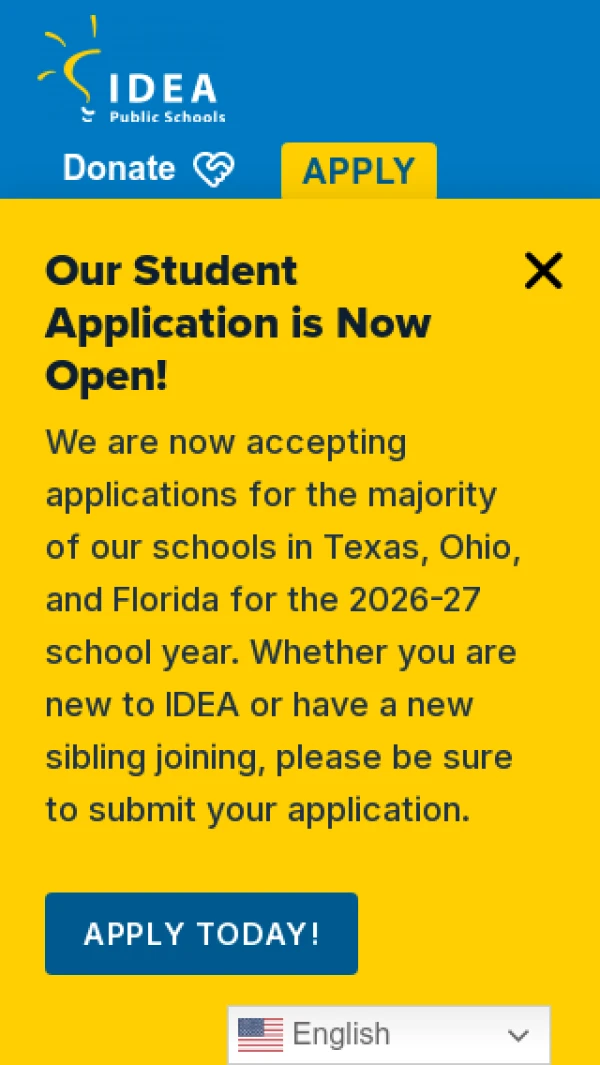
Task: Go to IDEA Public Schools homepage logo
Action: (x=132, y=74)
